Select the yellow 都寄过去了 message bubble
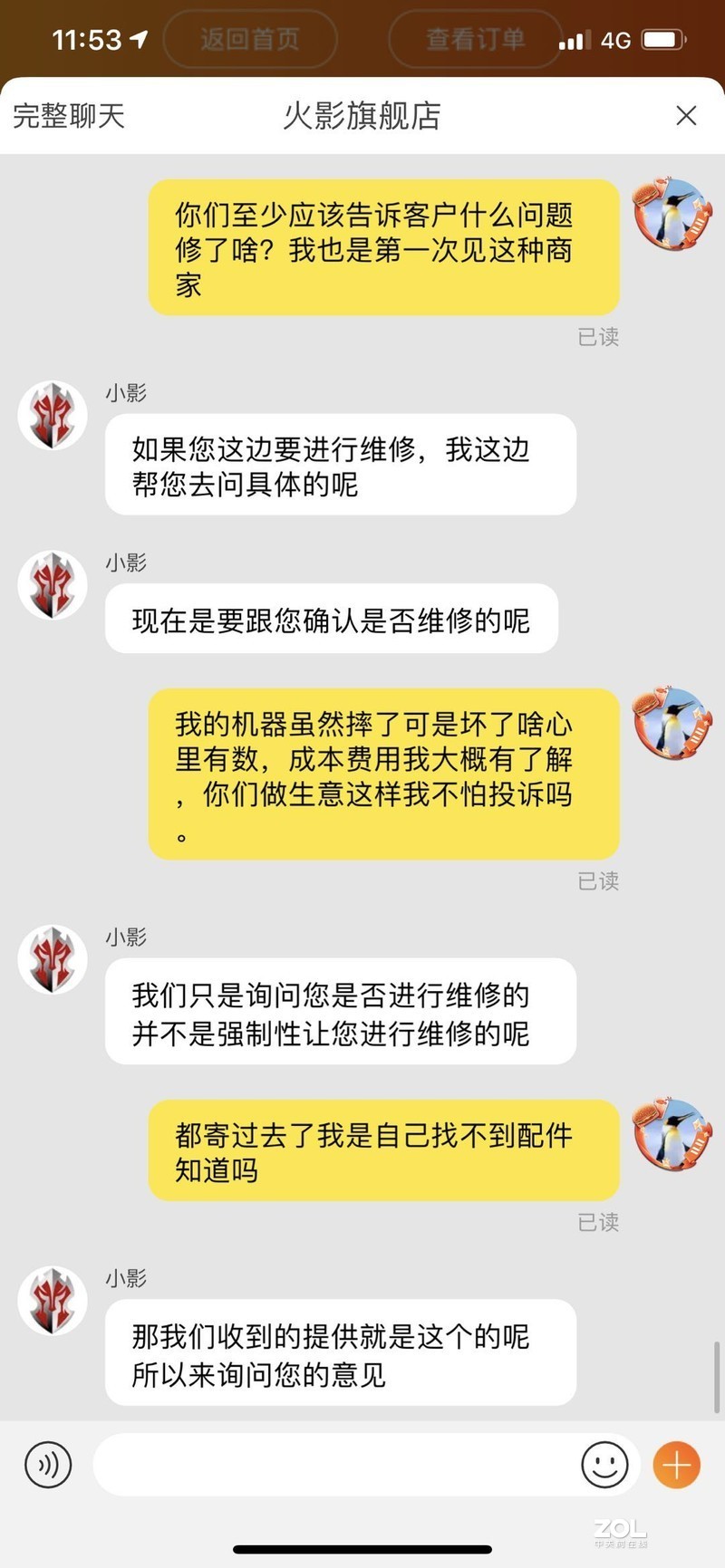The width and height of the screenshot is (725, 1568). 383,1151
